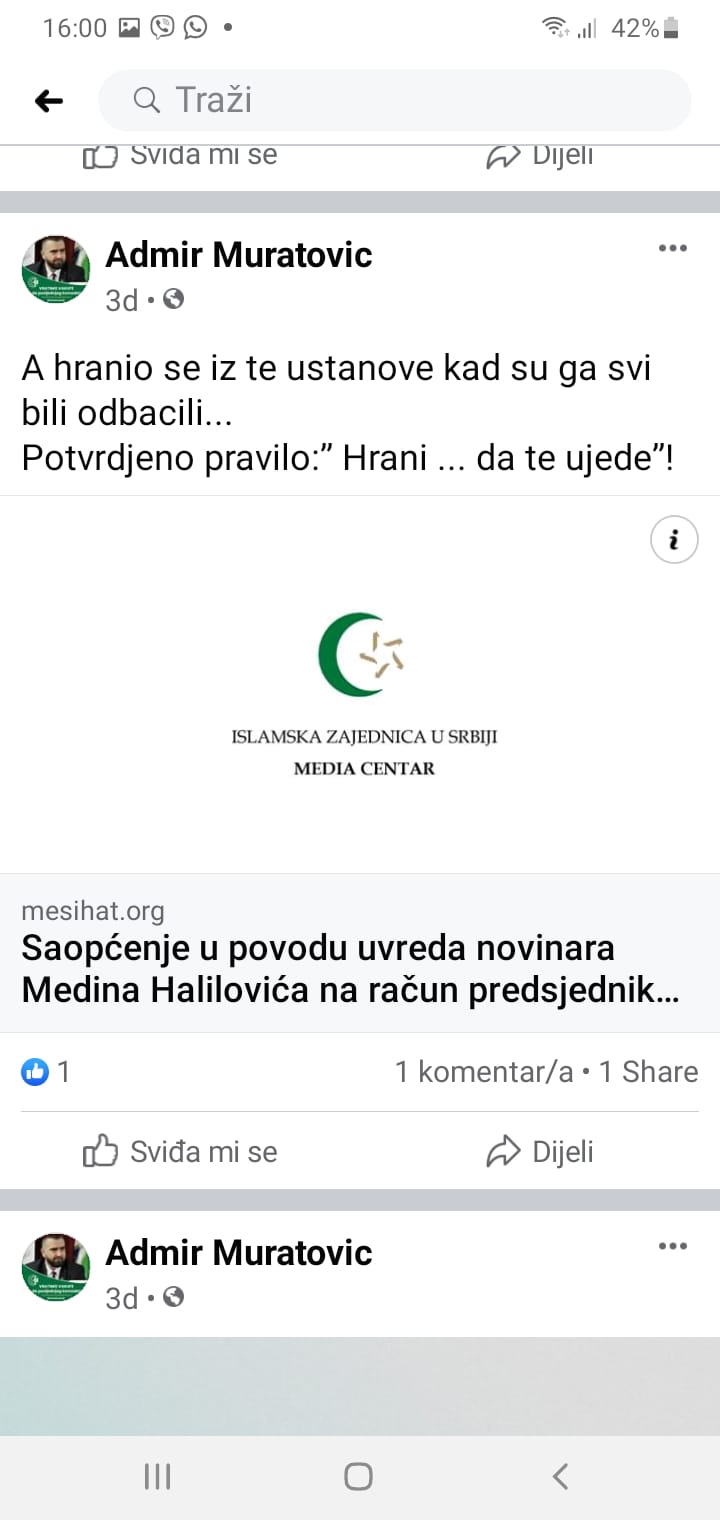Image resolution: width=720 pixels, height=1520 pixels.
Task: Open Admir Muratovic's profile from mesihat.org post
Action: (239, 255)
